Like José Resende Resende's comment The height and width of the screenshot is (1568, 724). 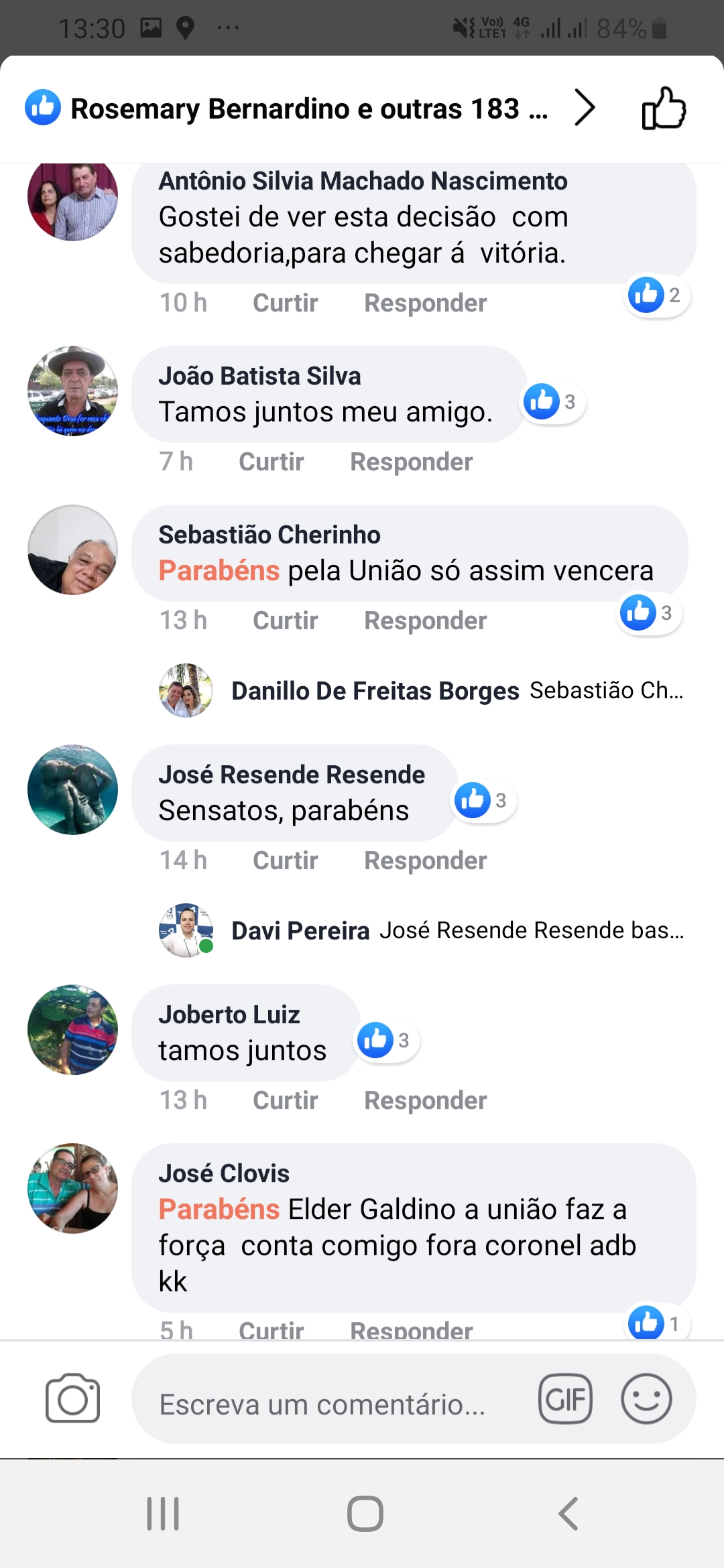[x=285, y=860]
